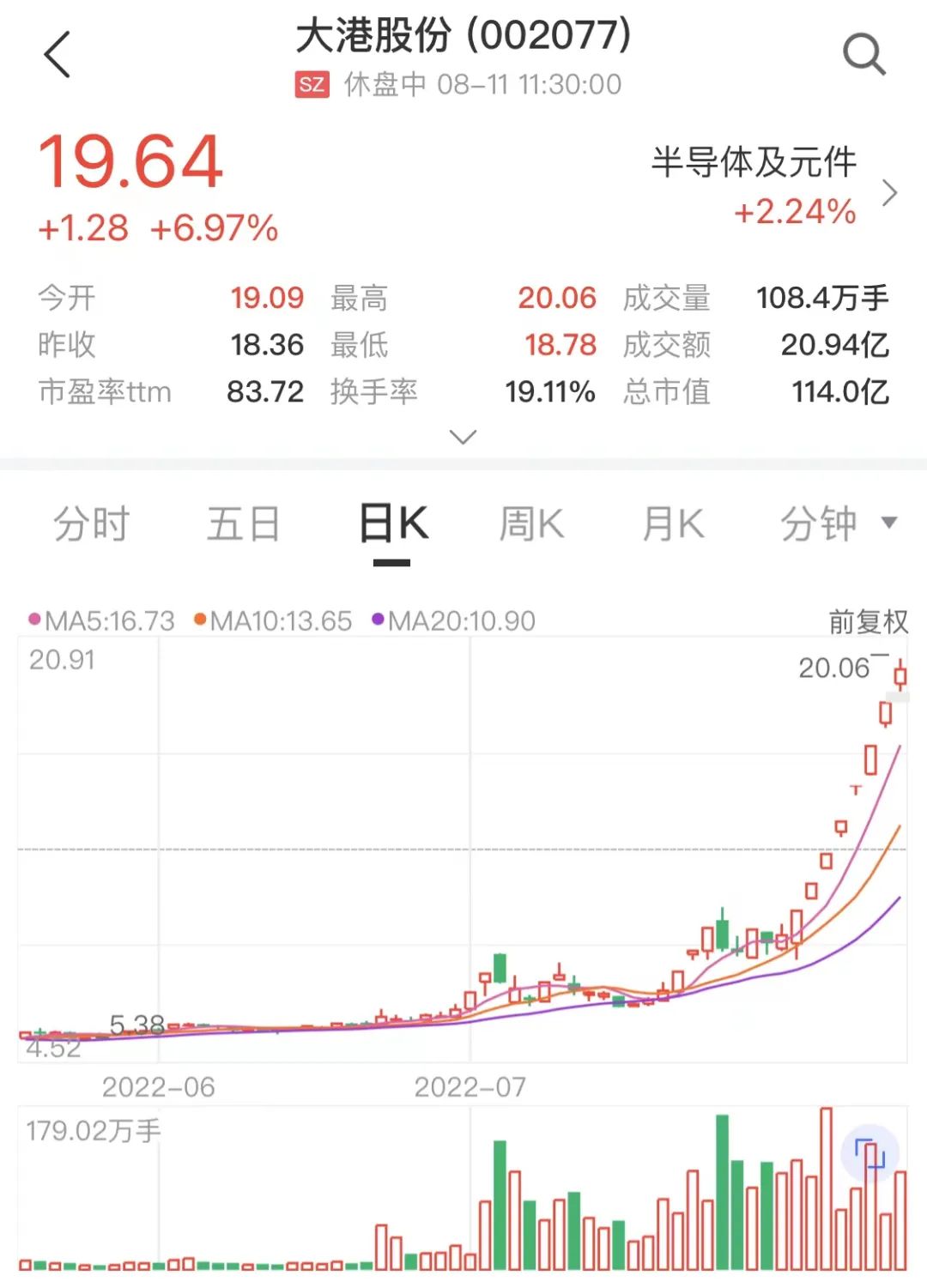Switch to the 分时 chart tab
Image resolution: width=927 pixels, height=1288 pixels.
click(x=91, y=523)
